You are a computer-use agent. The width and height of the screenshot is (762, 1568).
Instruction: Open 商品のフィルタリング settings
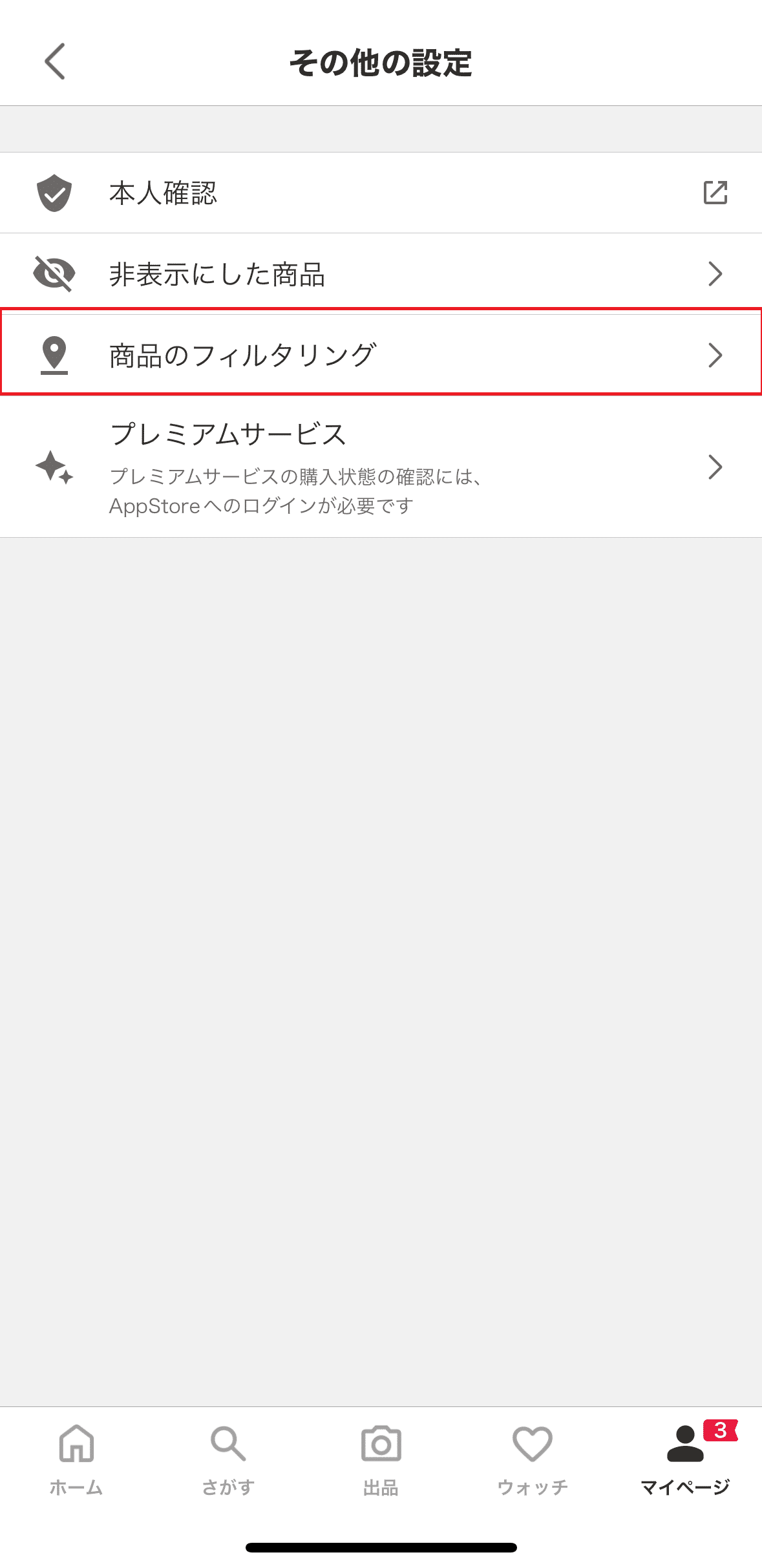tap(380, 354)
